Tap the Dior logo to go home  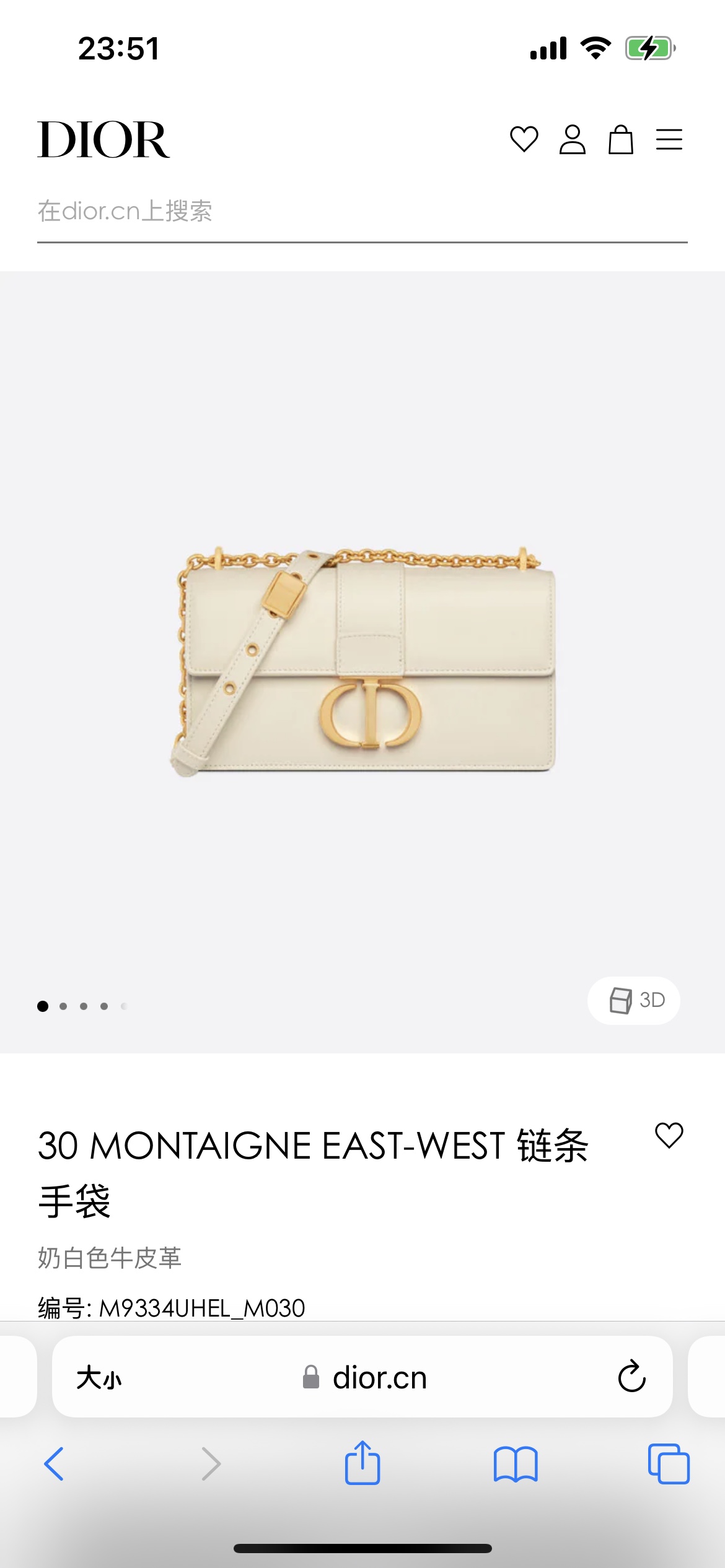coord(103,140)
